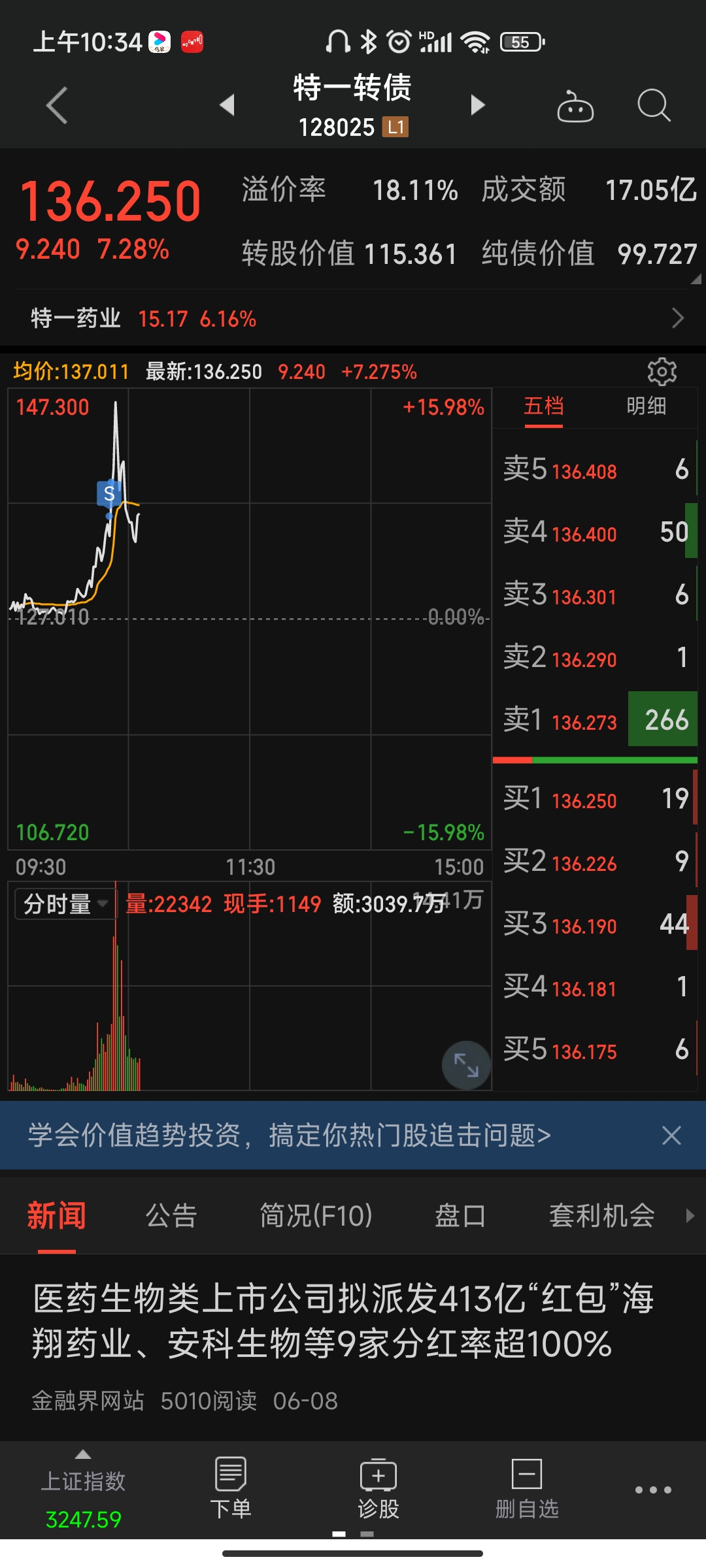706x1568 pixels.
Task: Open the 简况(F10) tab
Action: pos(316,1216)
